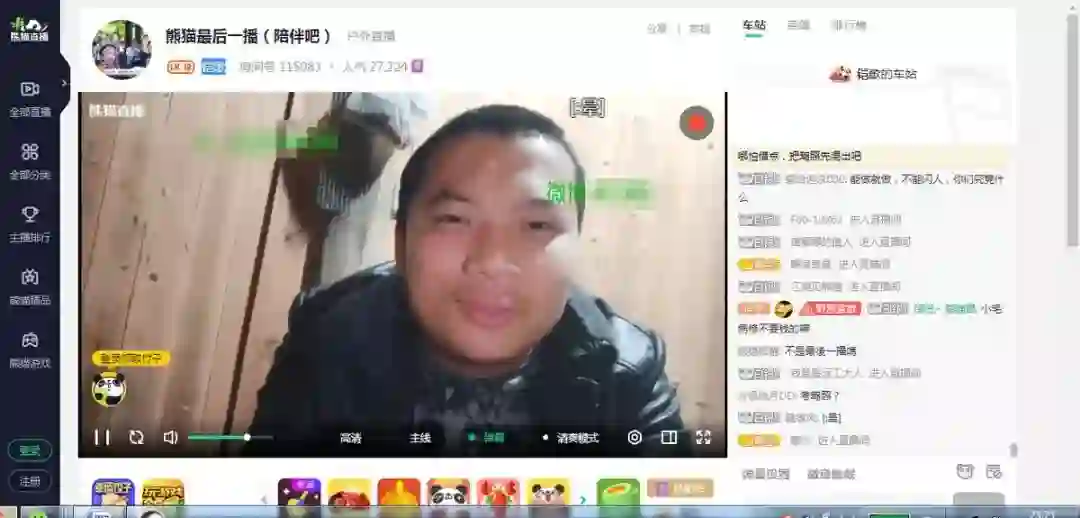This screenshot has height=518, width=1080.
Task: Mute the stream volume speaker icon
Action: tap(171, 437)
